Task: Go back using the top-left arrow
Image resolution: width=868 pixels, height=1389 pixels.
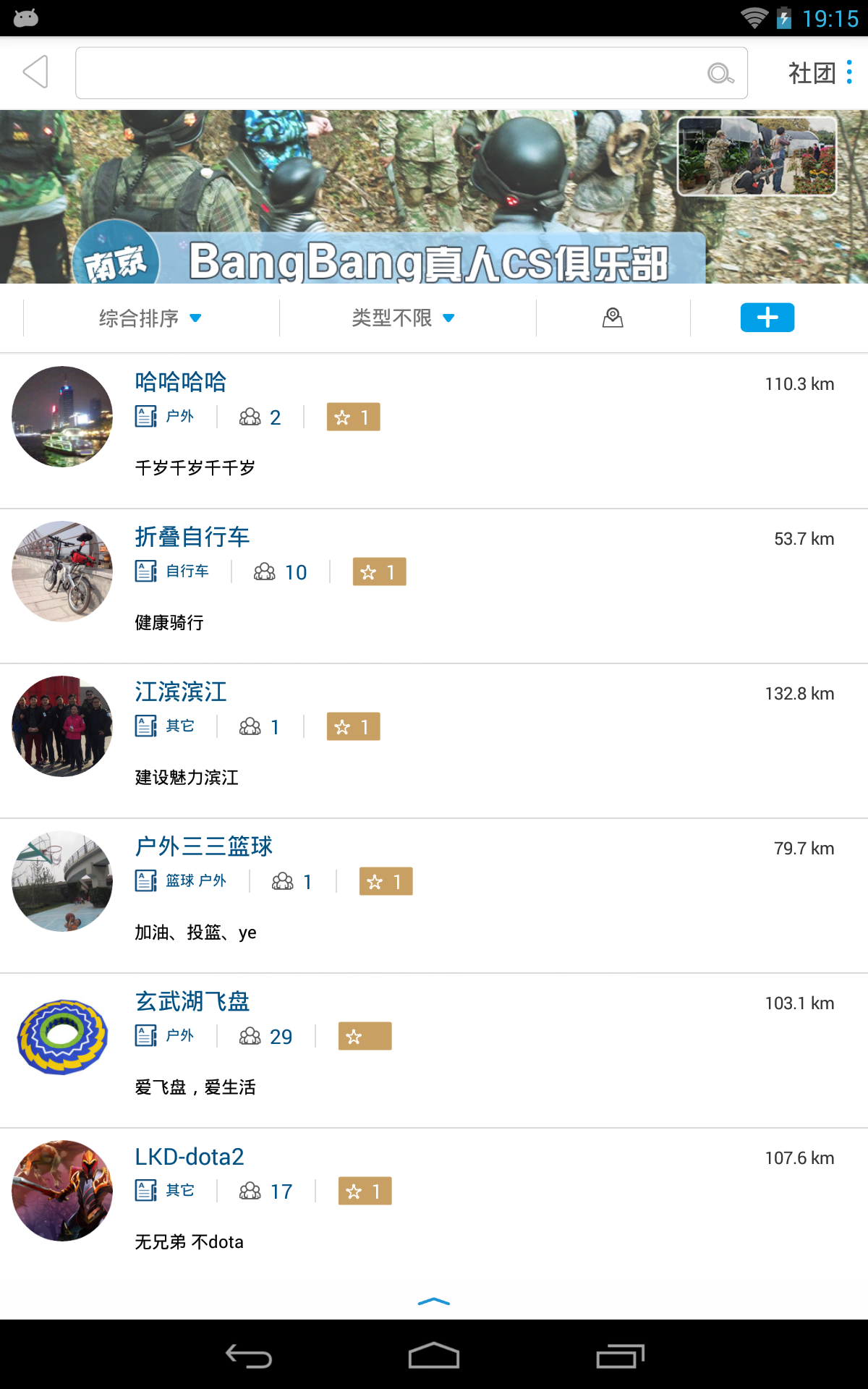Action: 35,72
